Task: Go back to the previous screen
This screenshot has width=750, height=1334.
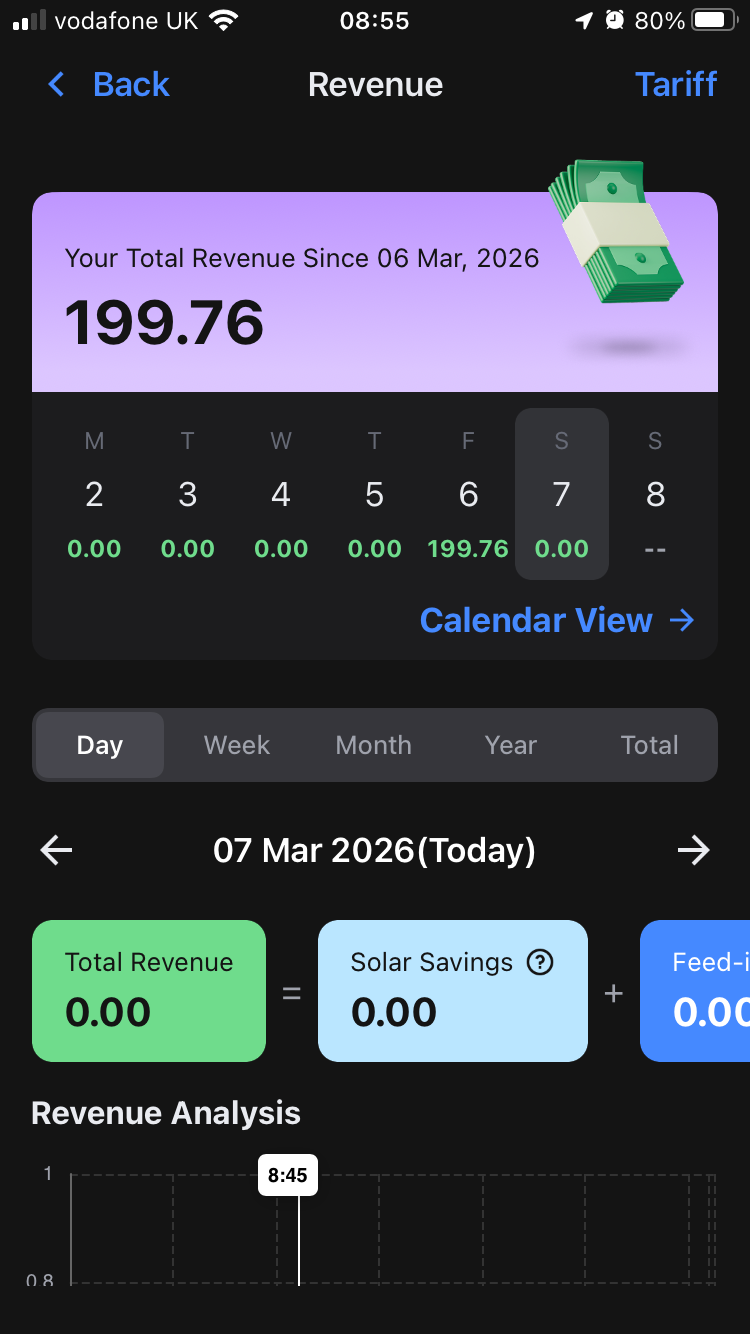Action: pos(108,85)
